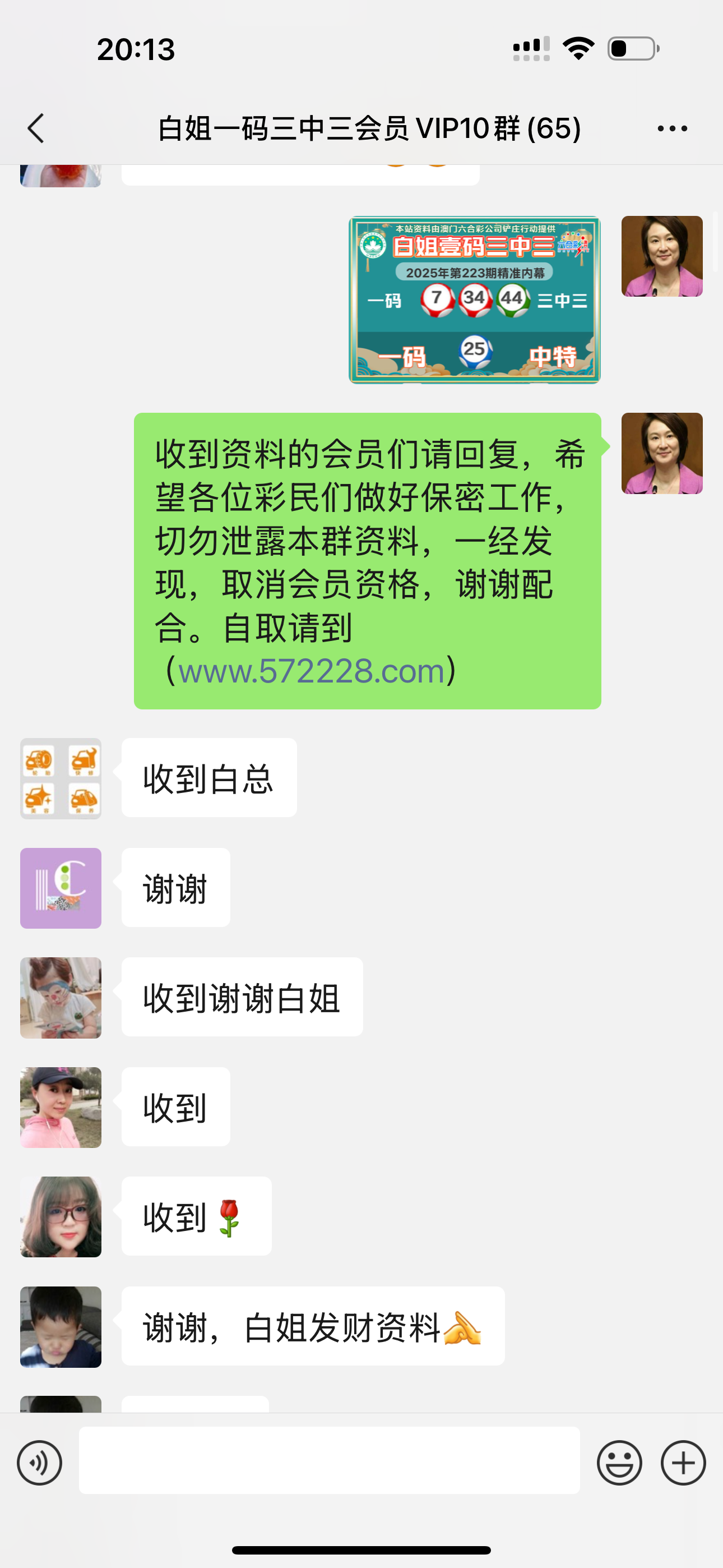The width and height of the screenshot is (723, 1568).
Task: Open avatar beside 谢谢，白姐发财资料
Action: [x=61, y=1326]
